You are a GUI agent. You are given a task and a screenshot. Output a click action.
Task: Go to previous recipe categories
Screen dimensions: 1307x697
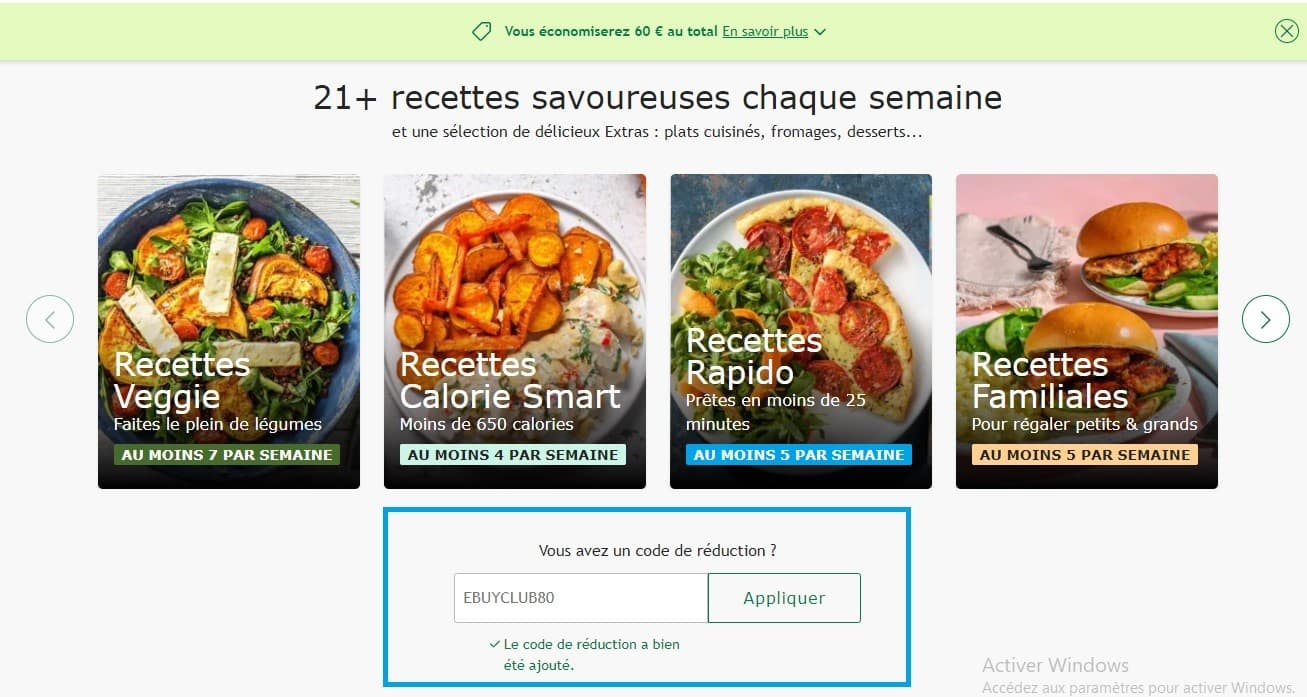click(x=50, y=320)
